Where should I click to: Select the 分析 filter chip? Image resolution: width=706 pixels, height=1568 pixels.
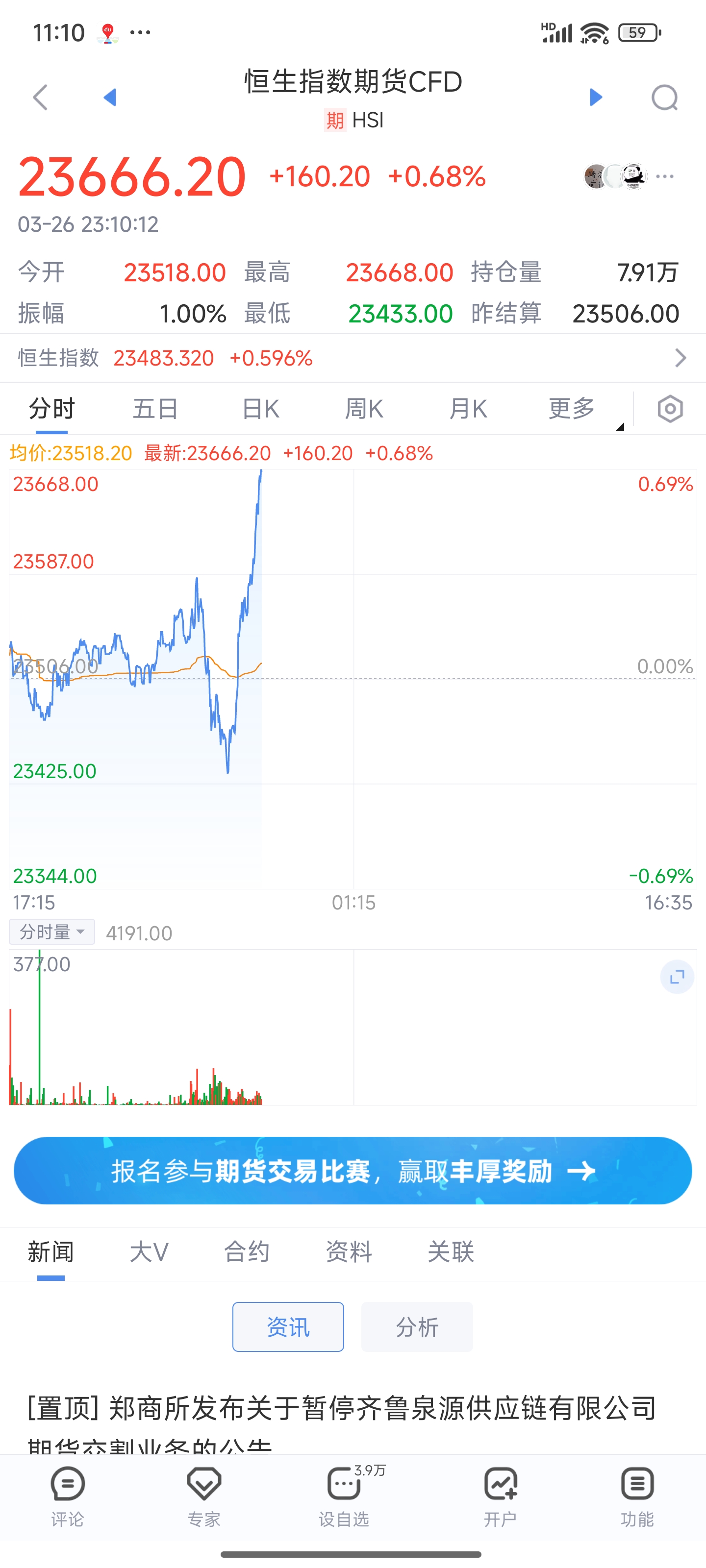pyautogui.click(x=417, y=1327)
